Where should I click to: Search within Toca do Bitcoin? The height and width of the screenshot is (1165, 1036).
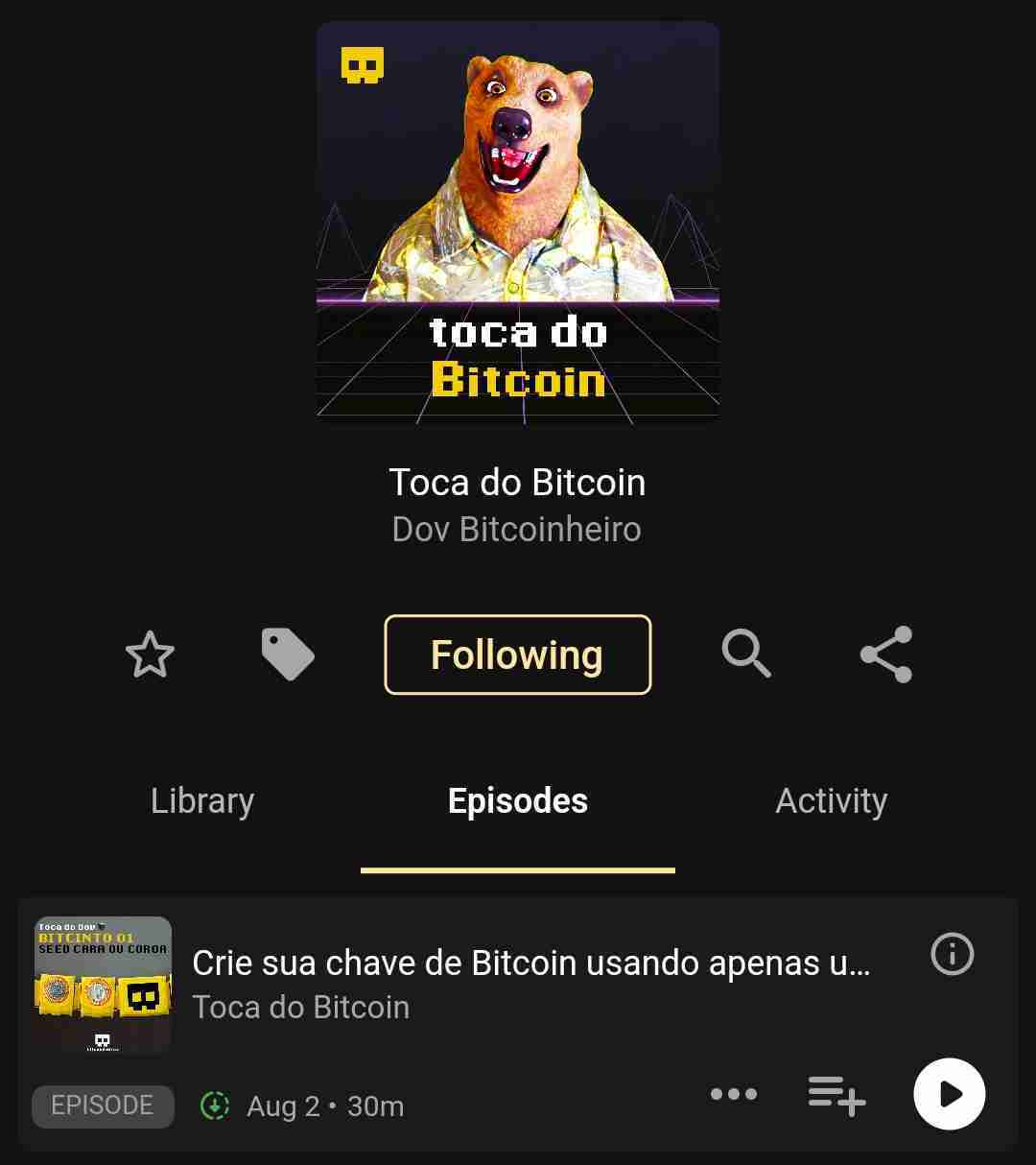coord(746,654)
